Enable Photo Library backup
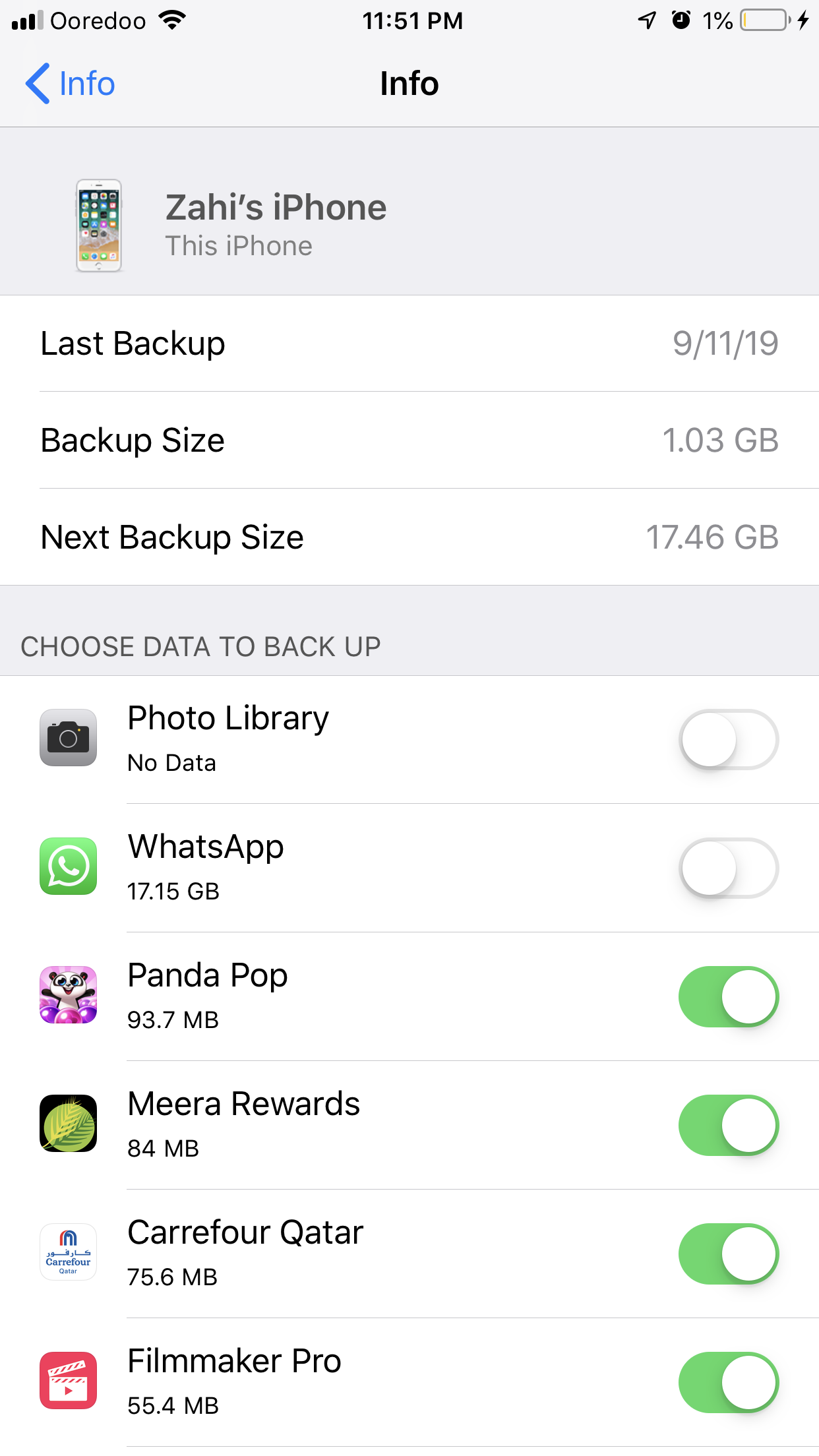 coord(728,739)
